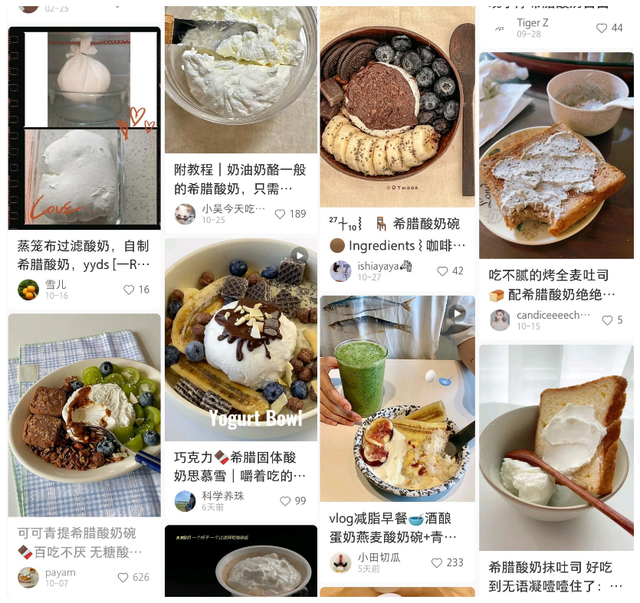Like payam's post with 626 likes
Screen dimensions: 640x603
click(x=123, y=577)
